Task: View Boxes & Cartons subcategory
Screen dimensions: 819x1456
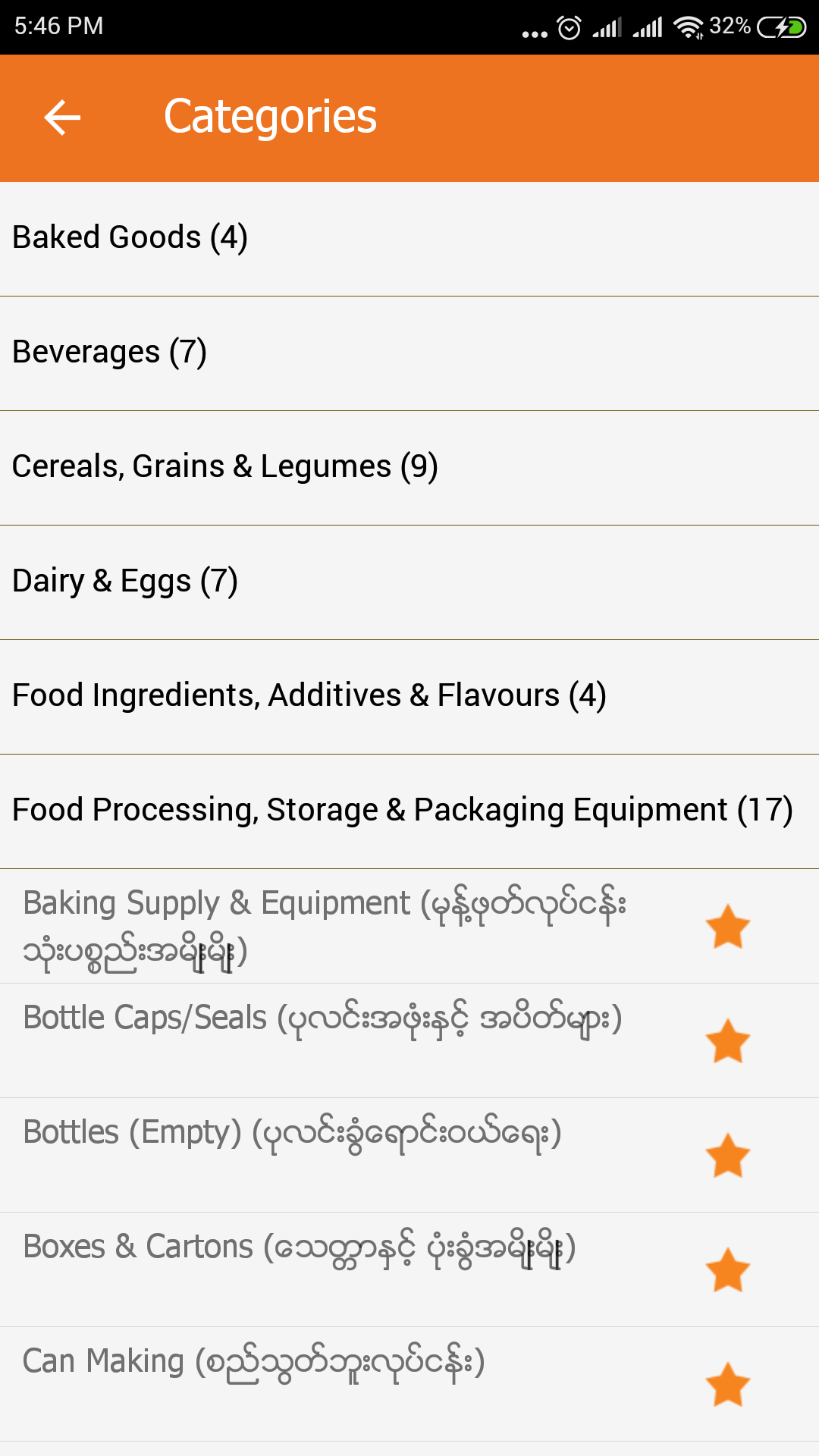Action: click(x=300, y=1247)
